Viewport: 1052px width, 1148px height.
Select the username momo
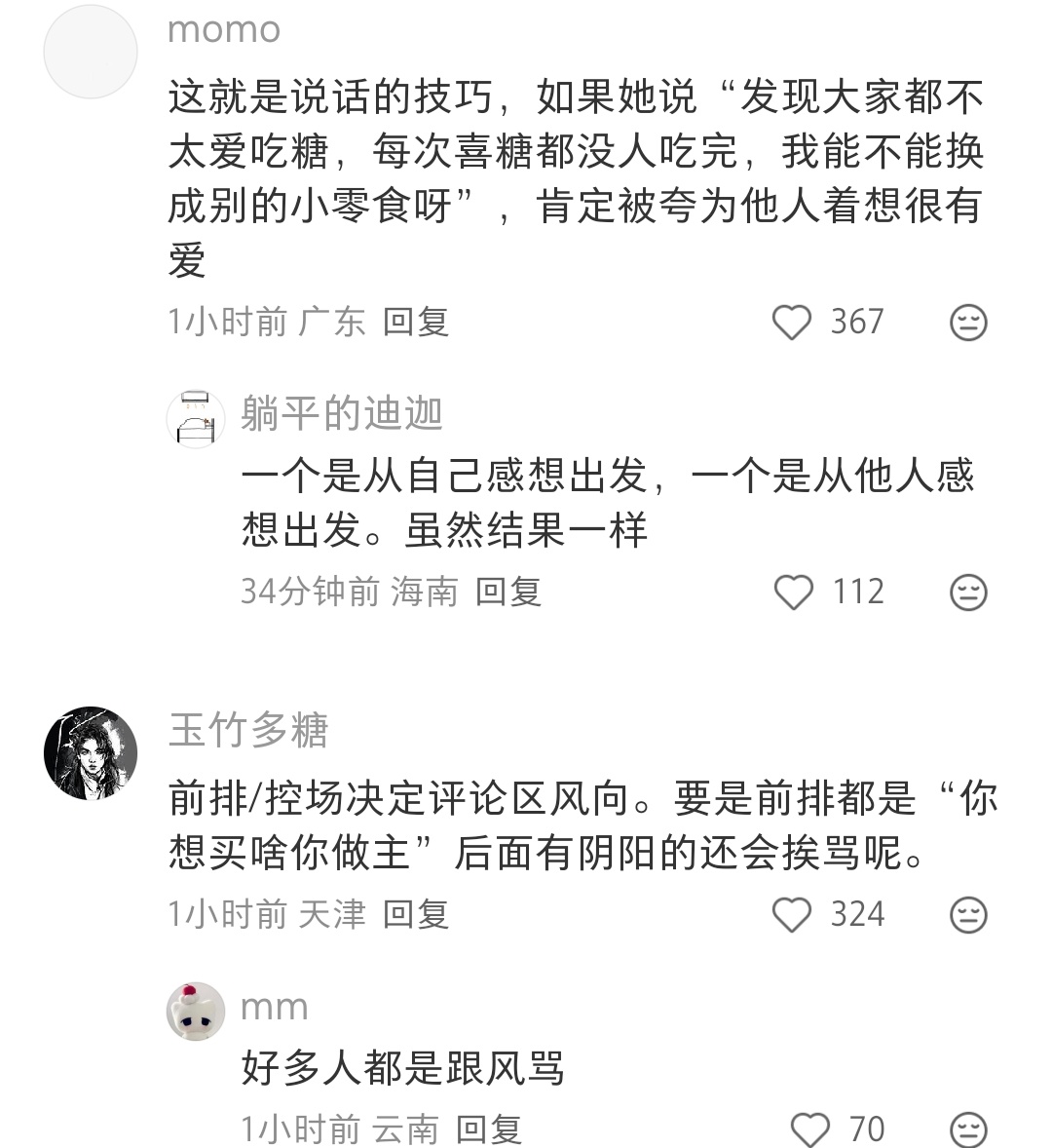tap(224, 30)
